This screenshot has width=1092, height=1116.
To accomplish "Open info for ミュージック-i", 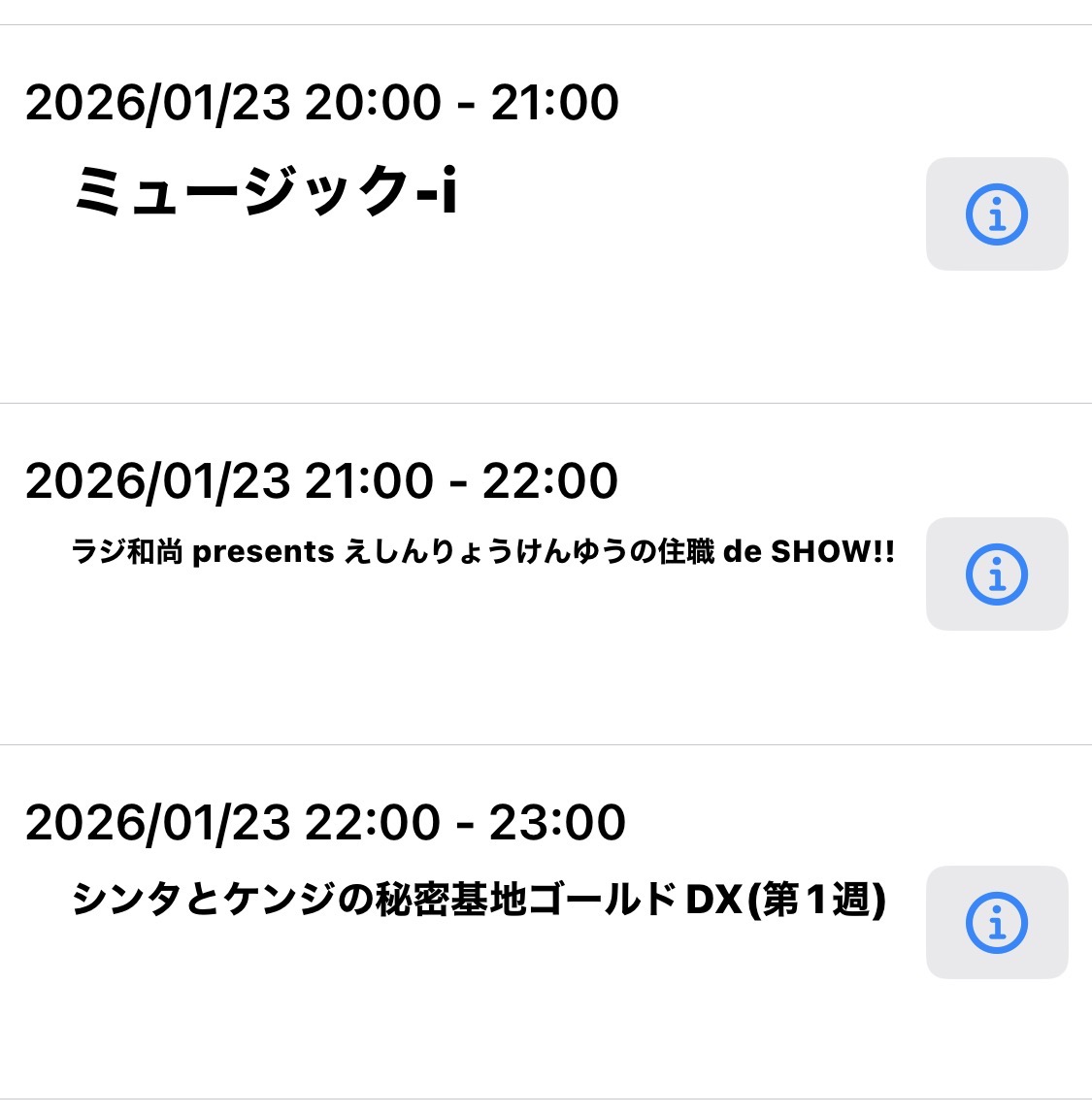I will 997,214.
